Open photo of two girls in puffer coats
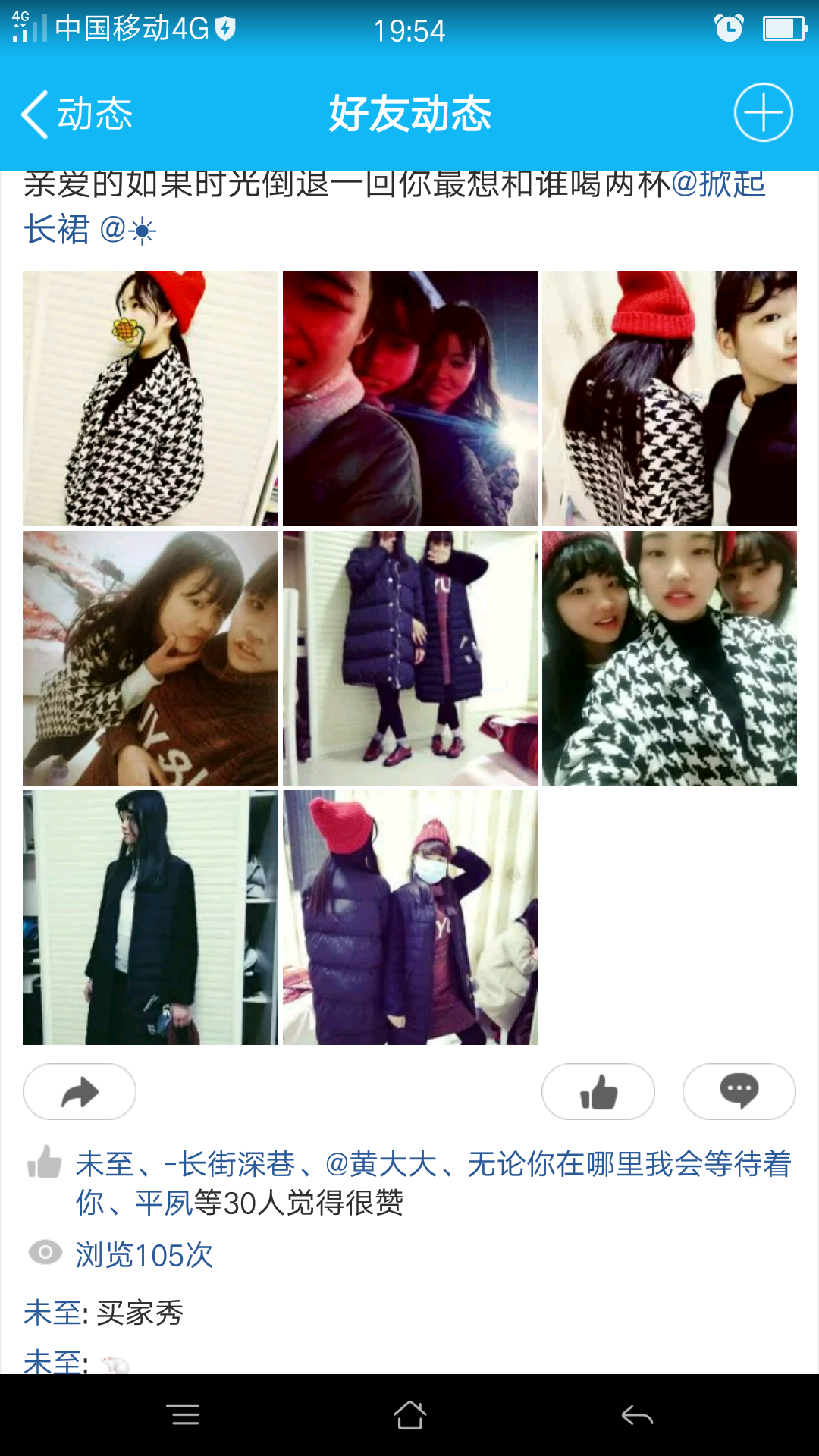This screenshot has height=1456, width=819. click(410, 658)
